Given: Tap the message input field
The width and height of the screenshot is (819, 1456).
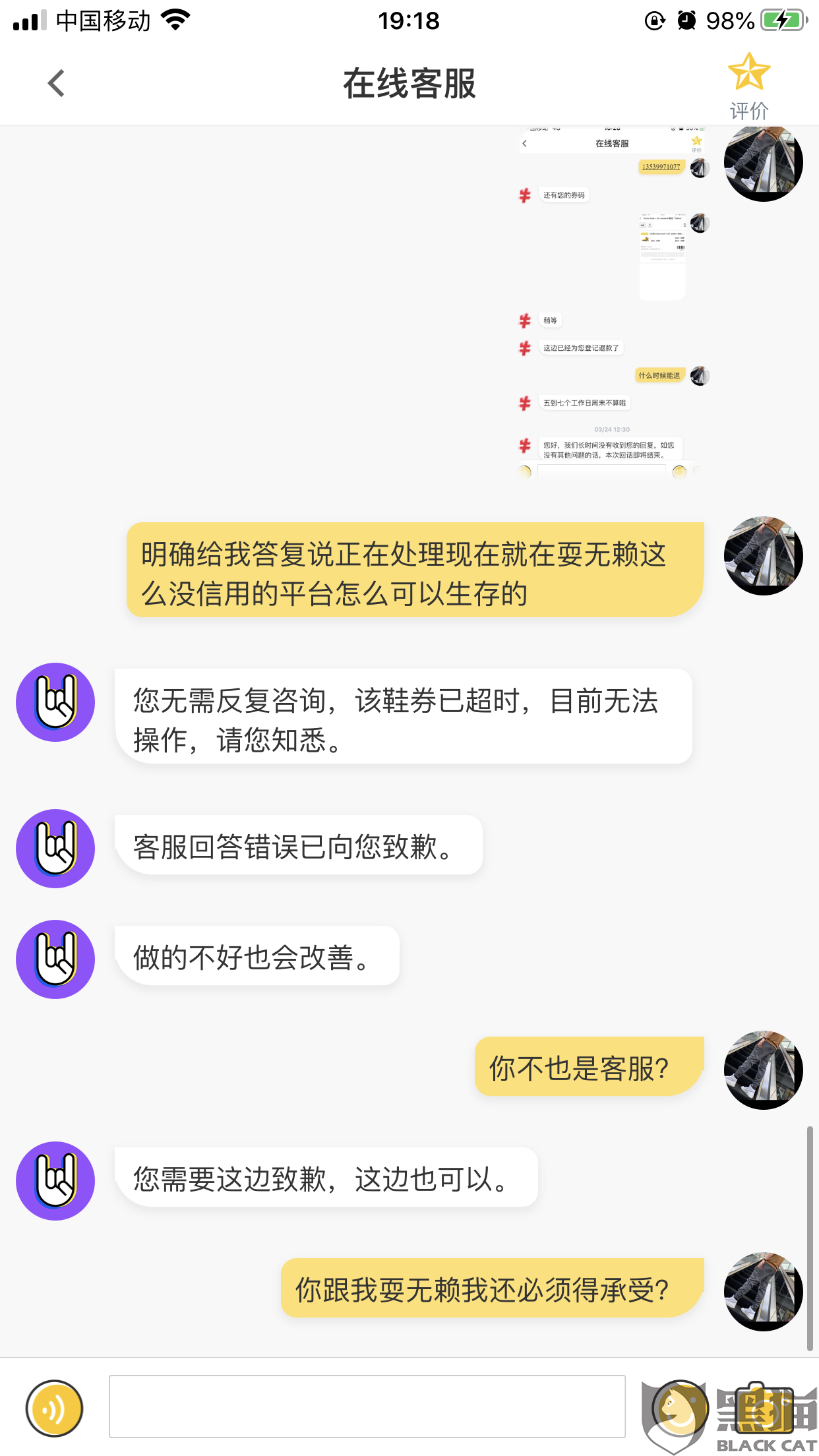Looking at the screenshot, I should (367, 1406).
